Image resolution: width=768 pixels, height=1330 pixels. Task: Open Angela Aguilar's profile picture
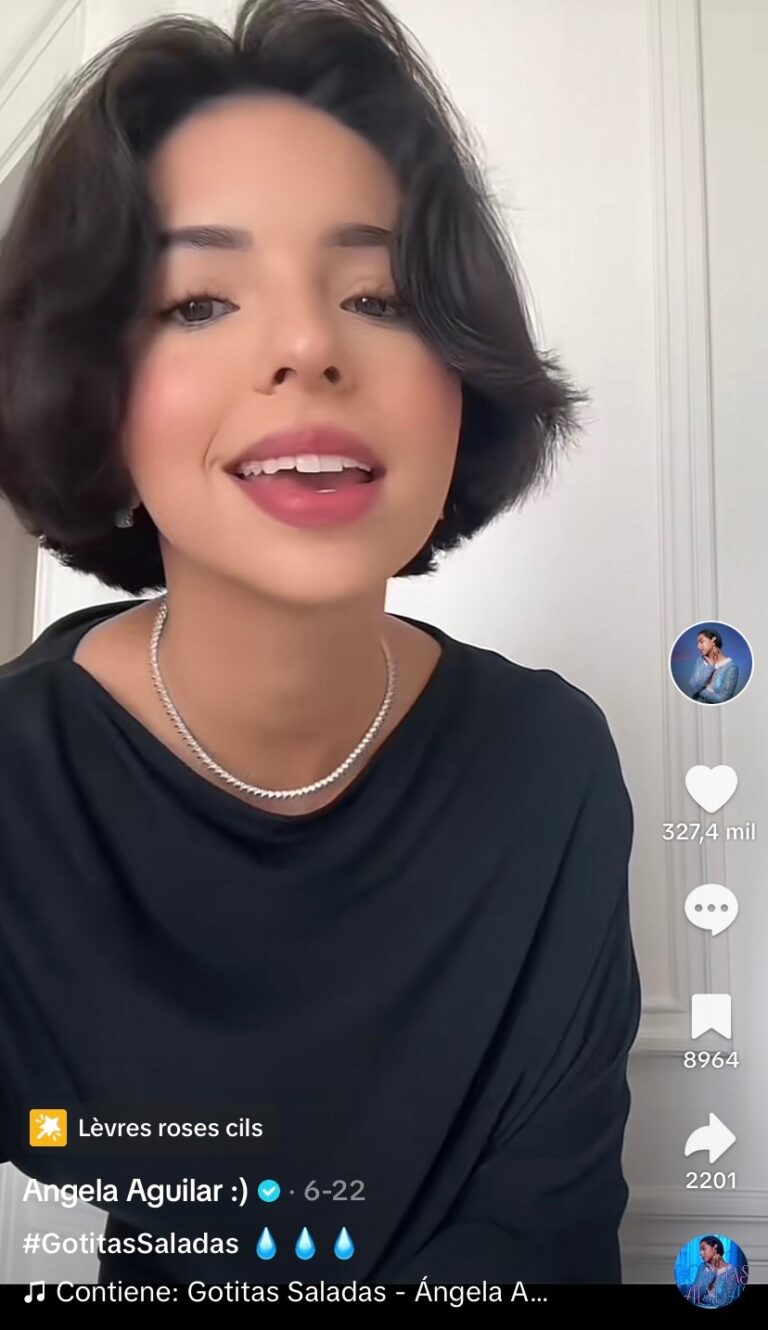click(711, 663)
